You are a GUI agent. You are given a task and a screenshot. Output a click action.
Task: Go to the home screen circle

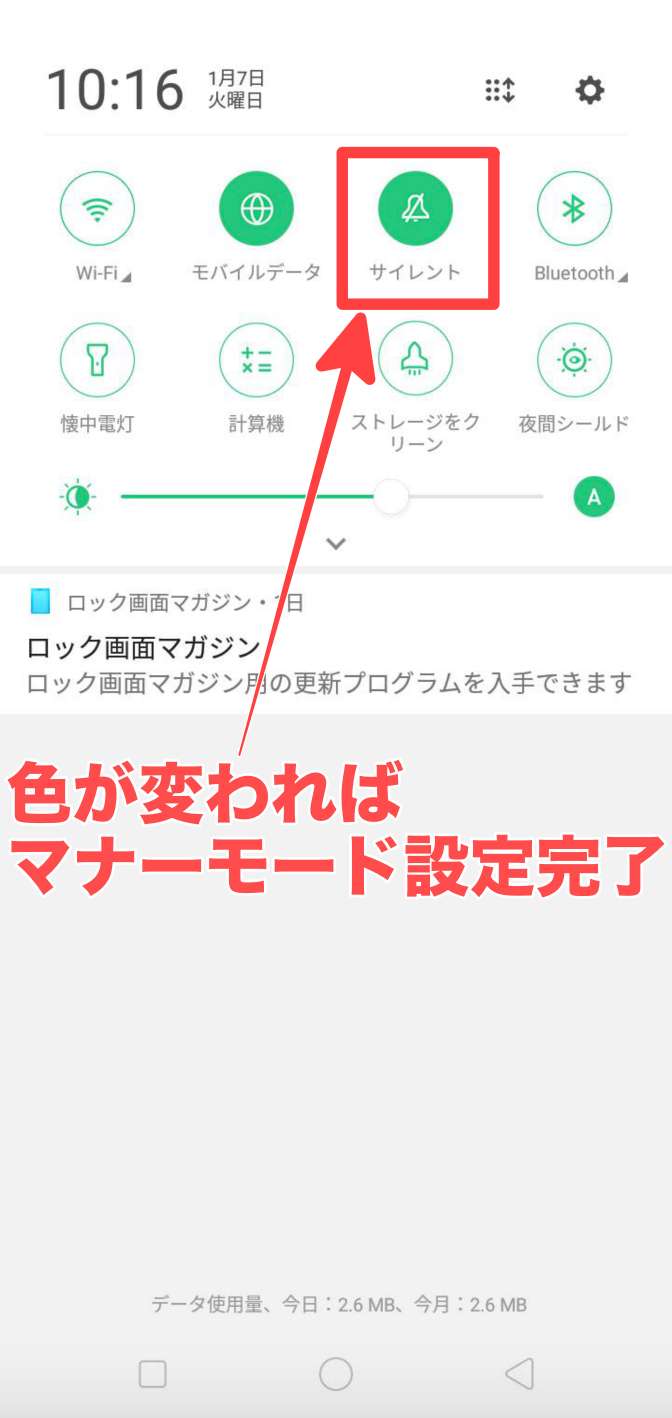(336, 1374)
